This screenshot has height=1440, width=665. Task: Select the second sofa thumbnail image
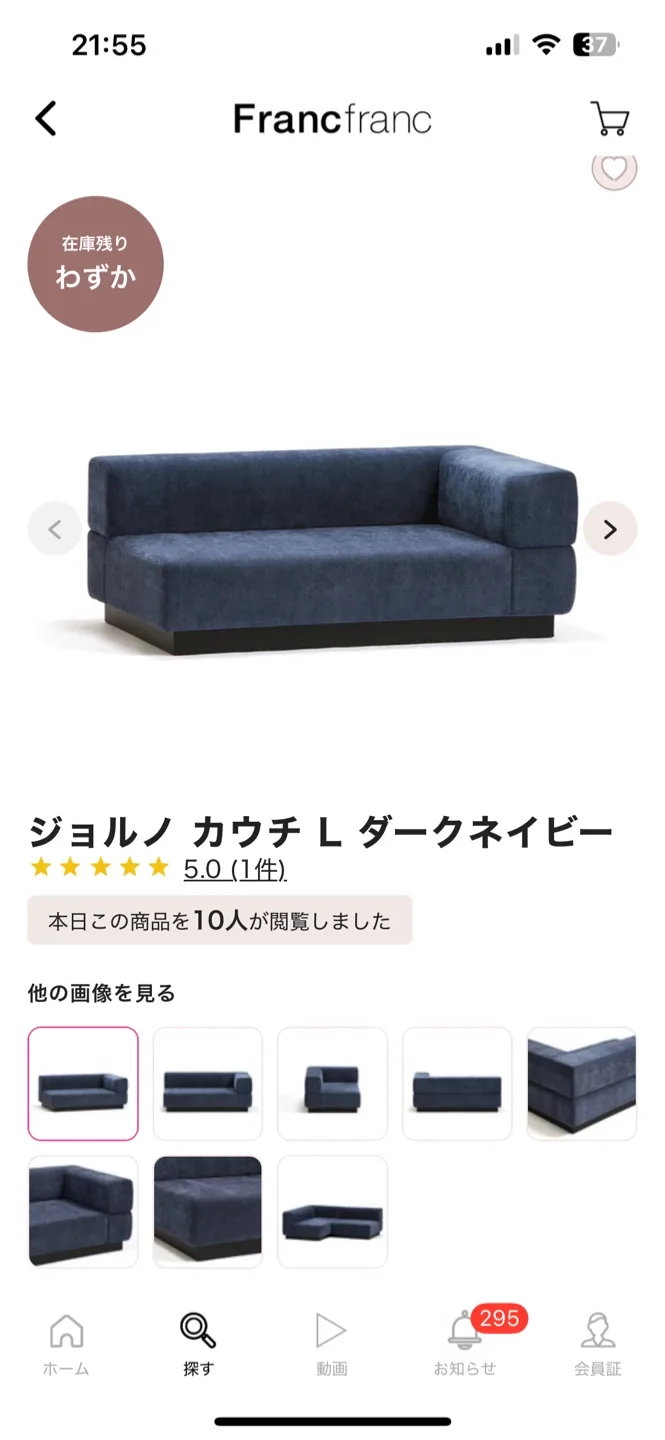pos(208,1084)
